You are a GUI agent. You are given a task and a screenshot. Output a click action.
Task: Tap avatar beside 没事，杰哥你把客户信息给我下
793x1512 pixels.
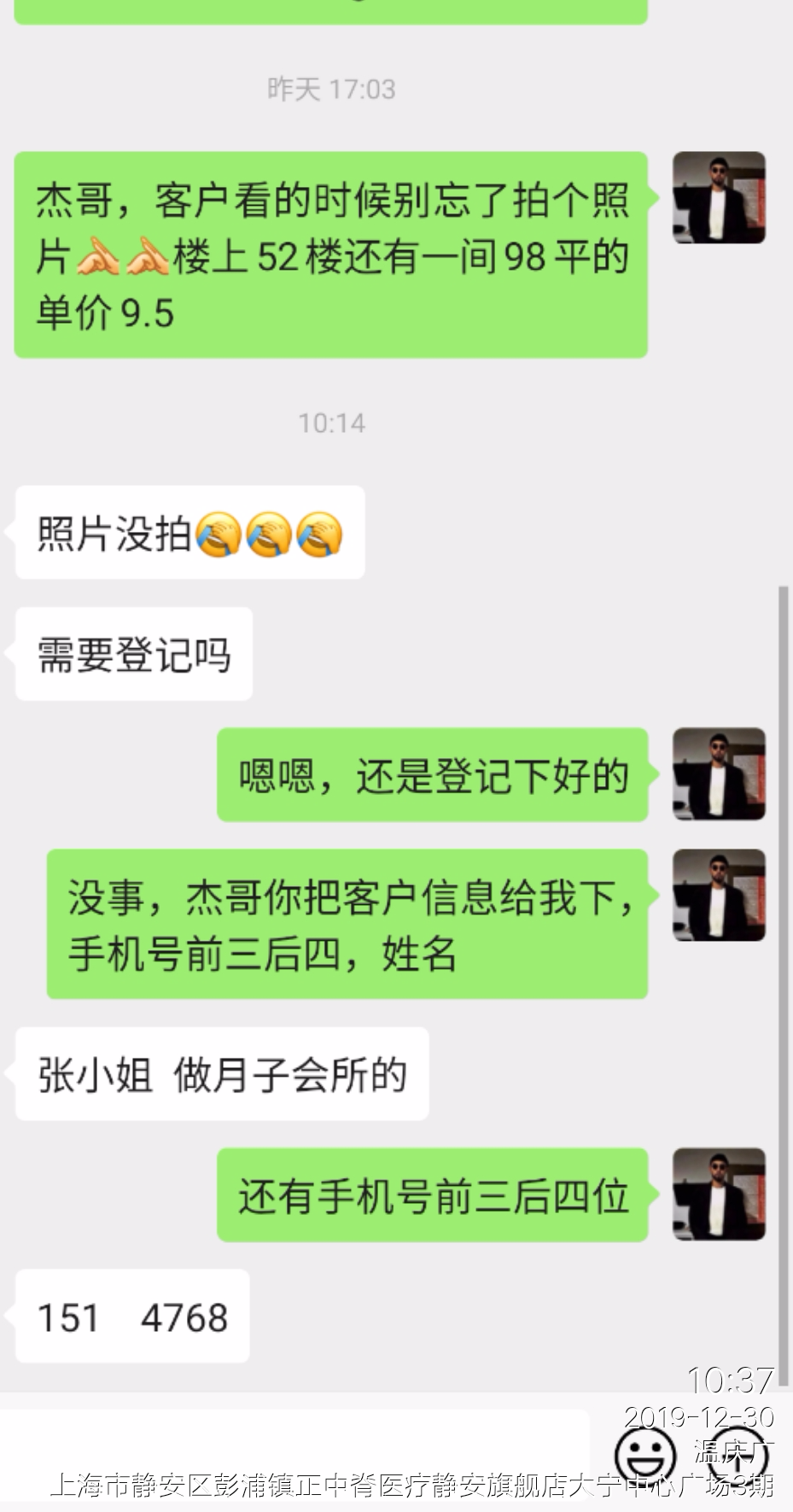click(x=719, y=896)
